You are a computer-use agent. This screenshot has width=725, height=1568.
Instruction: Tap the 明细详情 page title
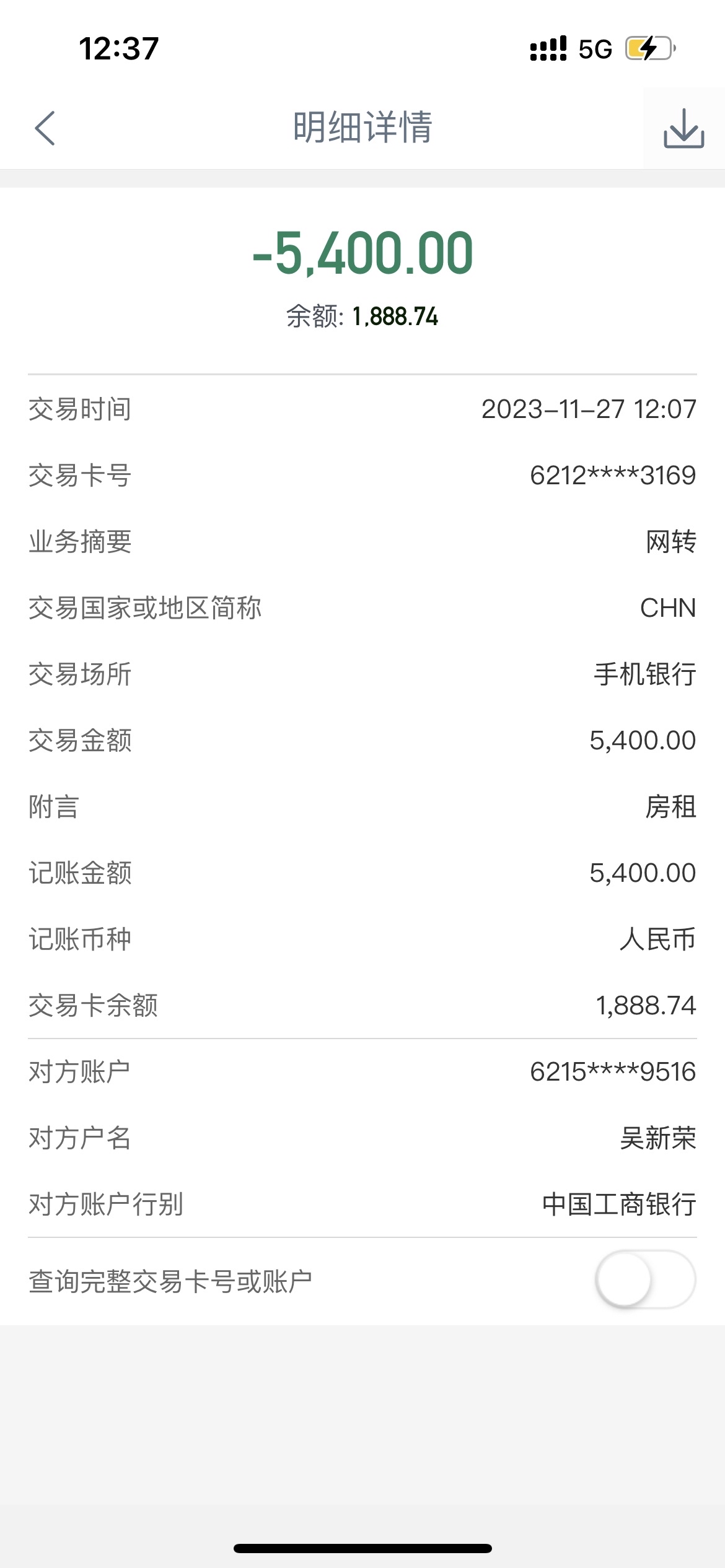click(x=362, y=128)
